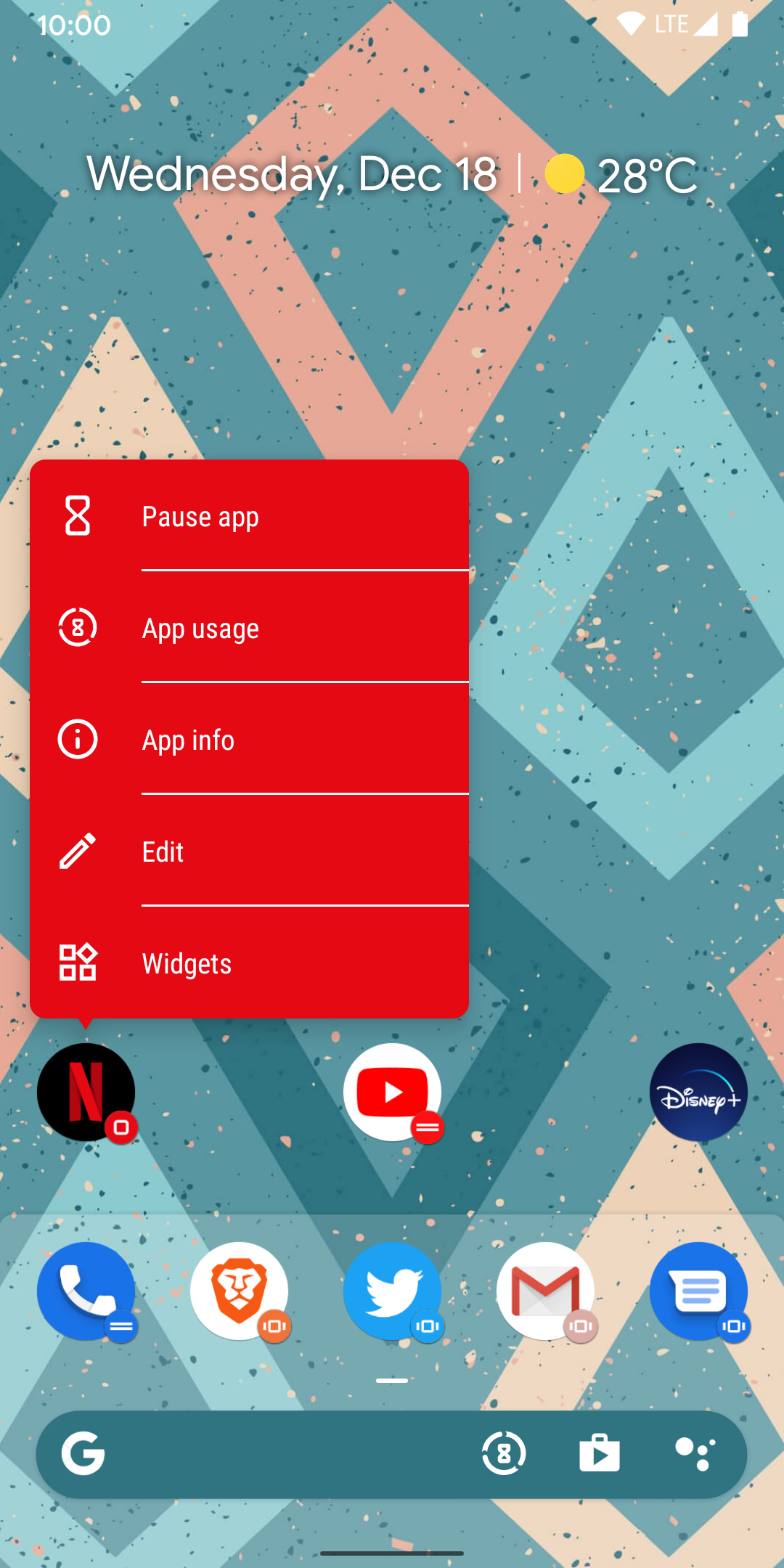The height and width of the screenshot is (1568, 784).
Task: Open the date and weather widget
Action: [392, 175]
